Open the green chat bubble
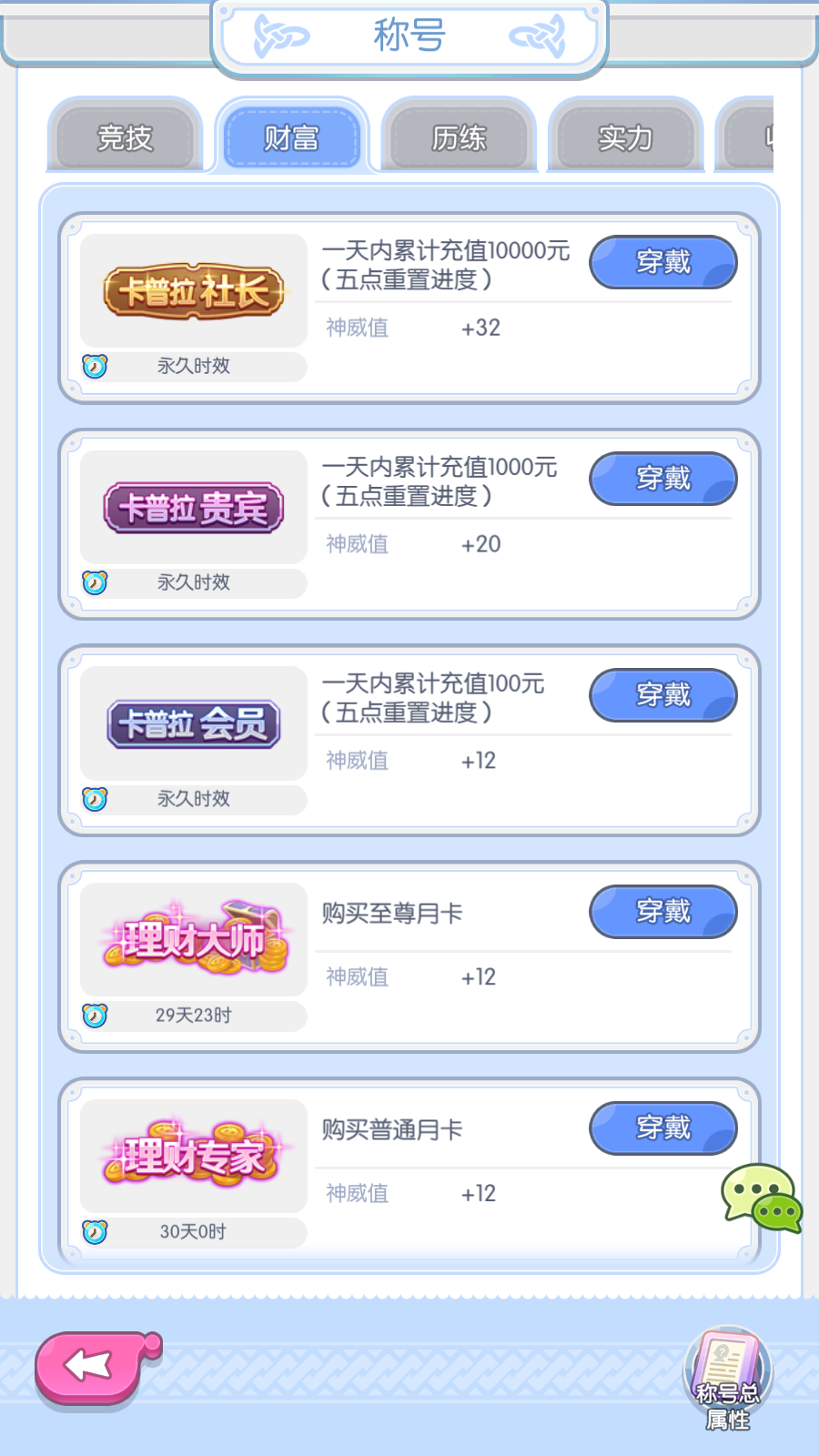819x1456 pixels. (x=761, y=1198)
